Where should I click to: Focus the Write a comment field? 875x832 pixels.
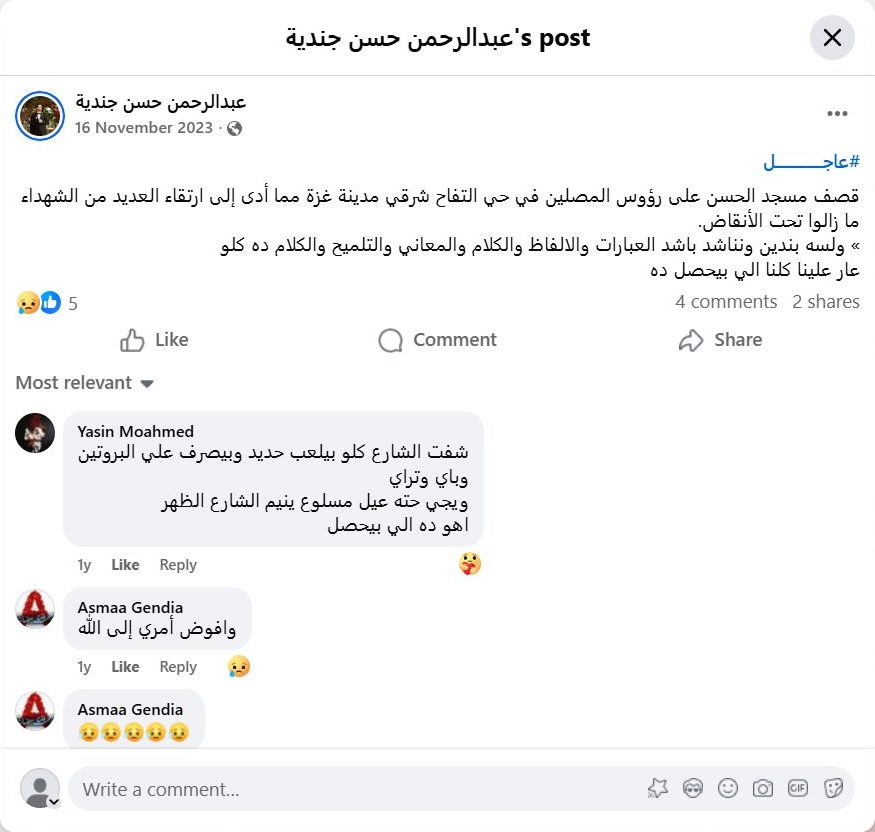[350, 789]
